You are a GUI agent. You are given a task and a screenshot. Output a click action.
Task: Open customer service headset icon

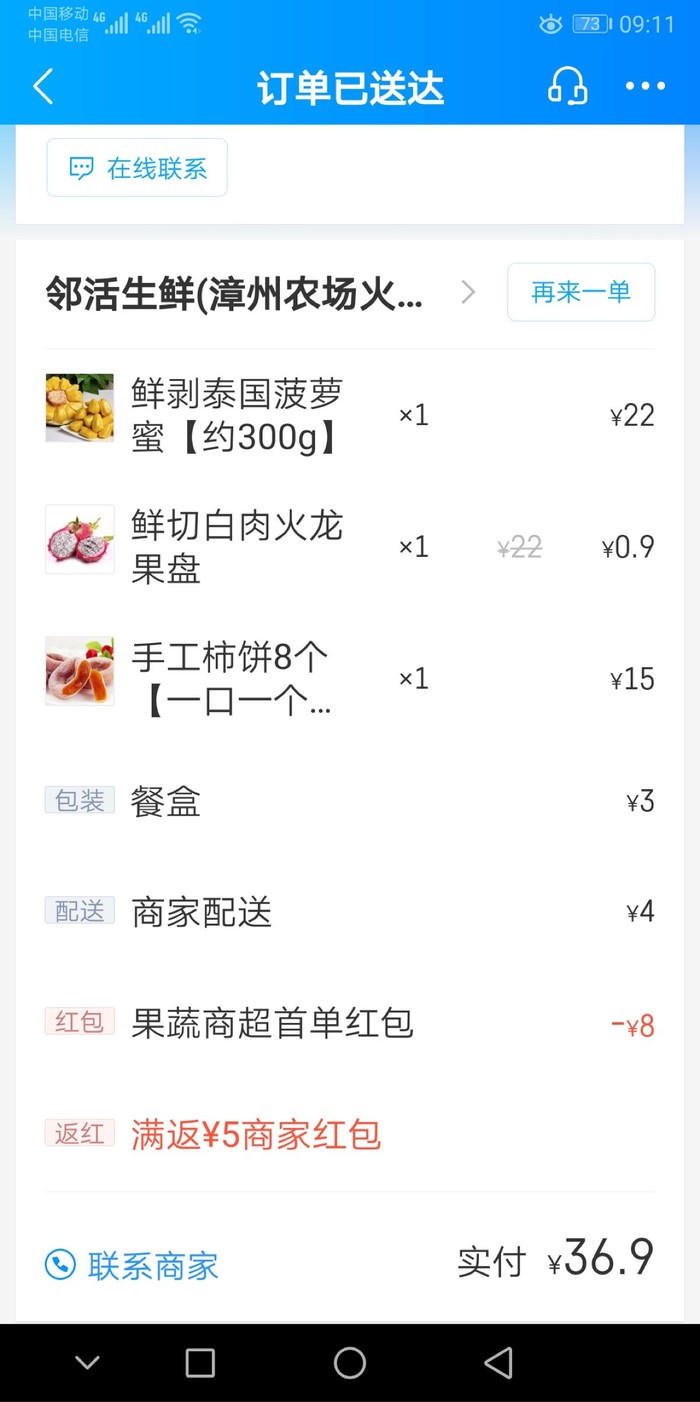coord(567,87)
